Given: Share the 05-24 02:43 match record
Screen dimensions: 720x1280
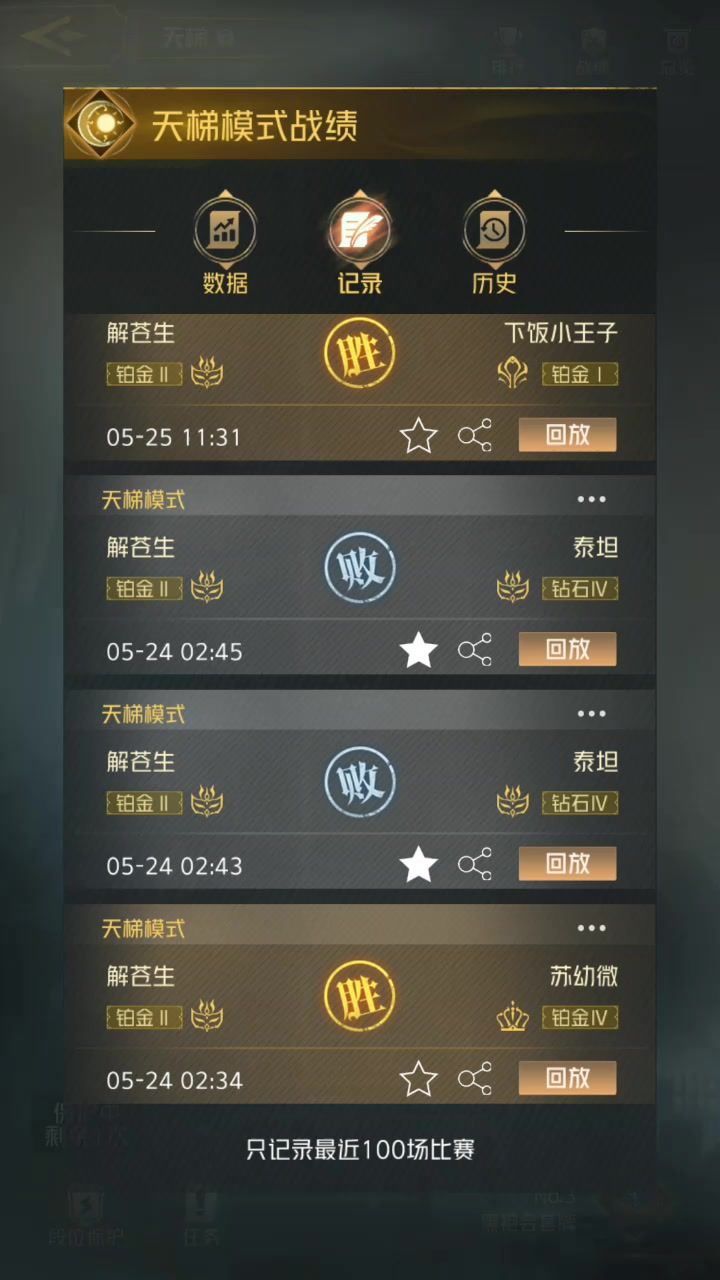Looking at the screenshot, I should pos(475,864).
